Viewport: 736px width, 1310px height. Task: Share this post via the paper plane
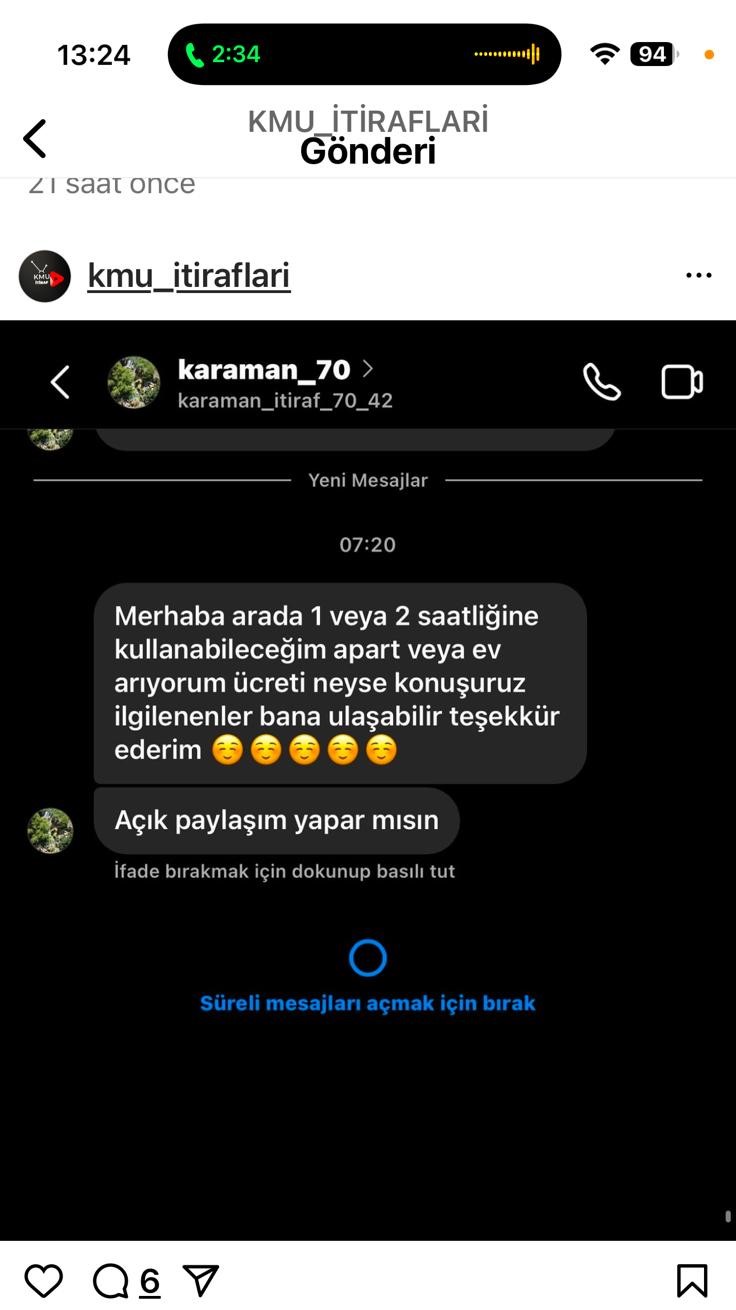pyautogui.click(x=201, y=1280)
